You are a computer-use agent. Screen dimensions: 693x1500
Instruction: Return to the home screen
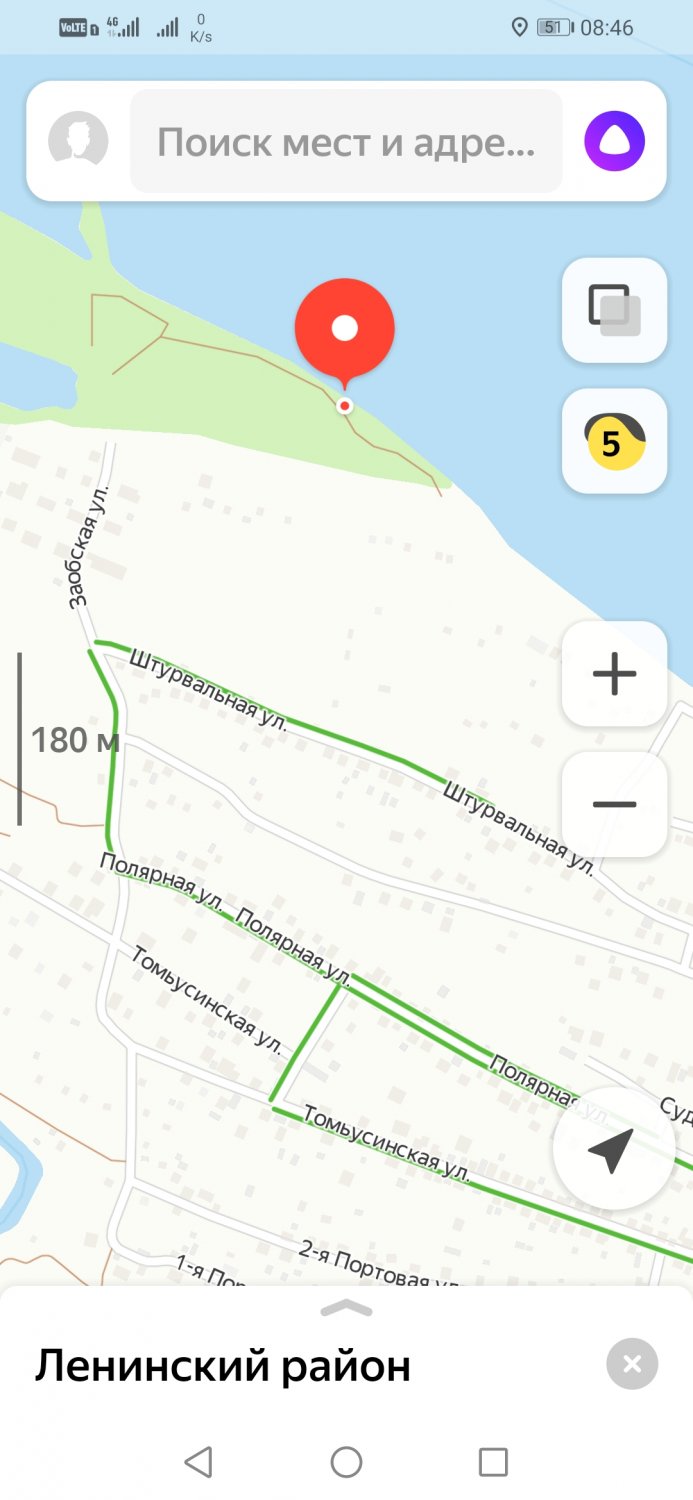(346, 1462)
